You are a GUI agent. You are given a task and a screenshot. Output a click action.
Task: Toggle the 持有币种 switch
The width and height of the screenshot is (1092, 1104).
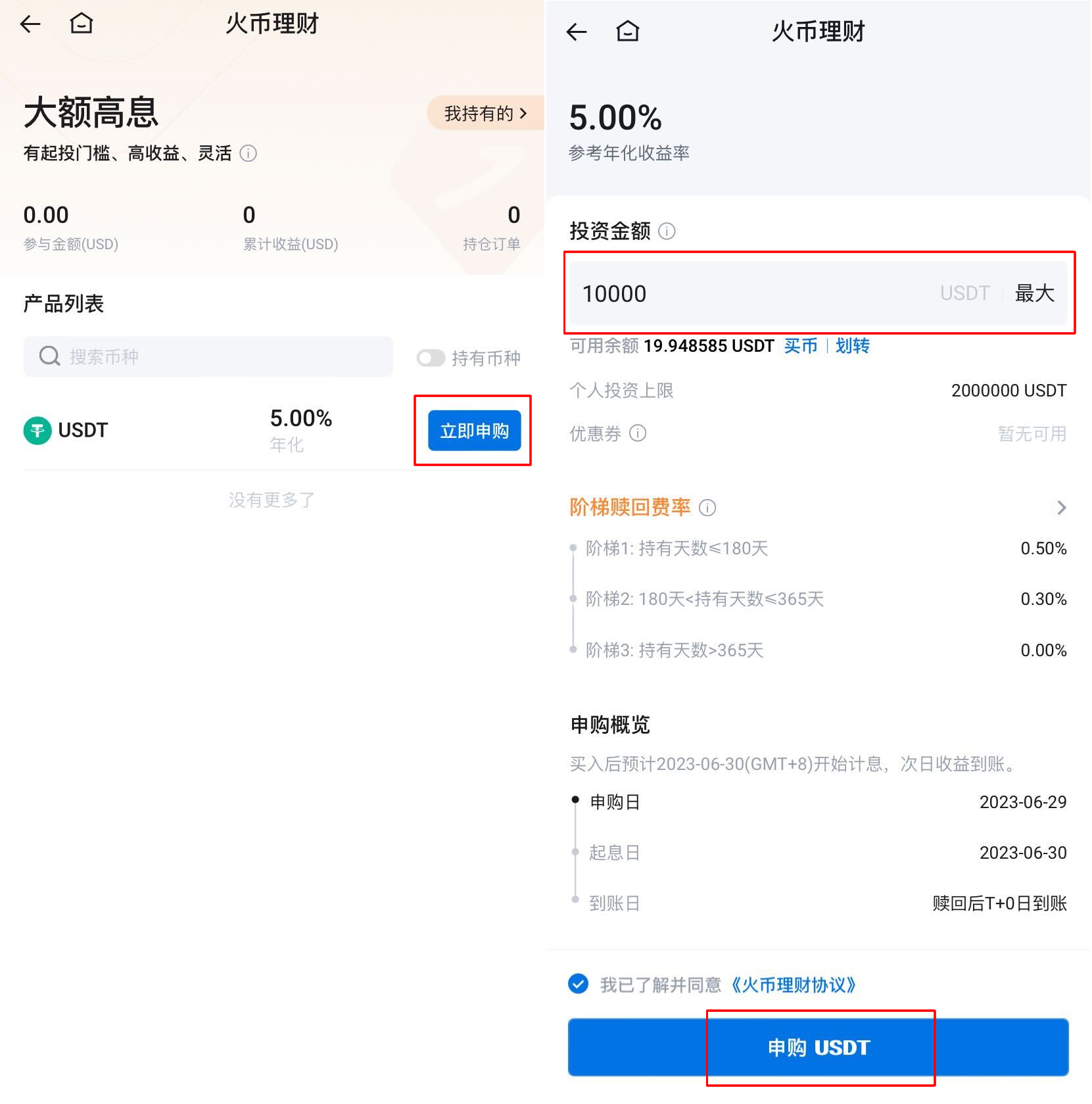click(x=431, y=358)
